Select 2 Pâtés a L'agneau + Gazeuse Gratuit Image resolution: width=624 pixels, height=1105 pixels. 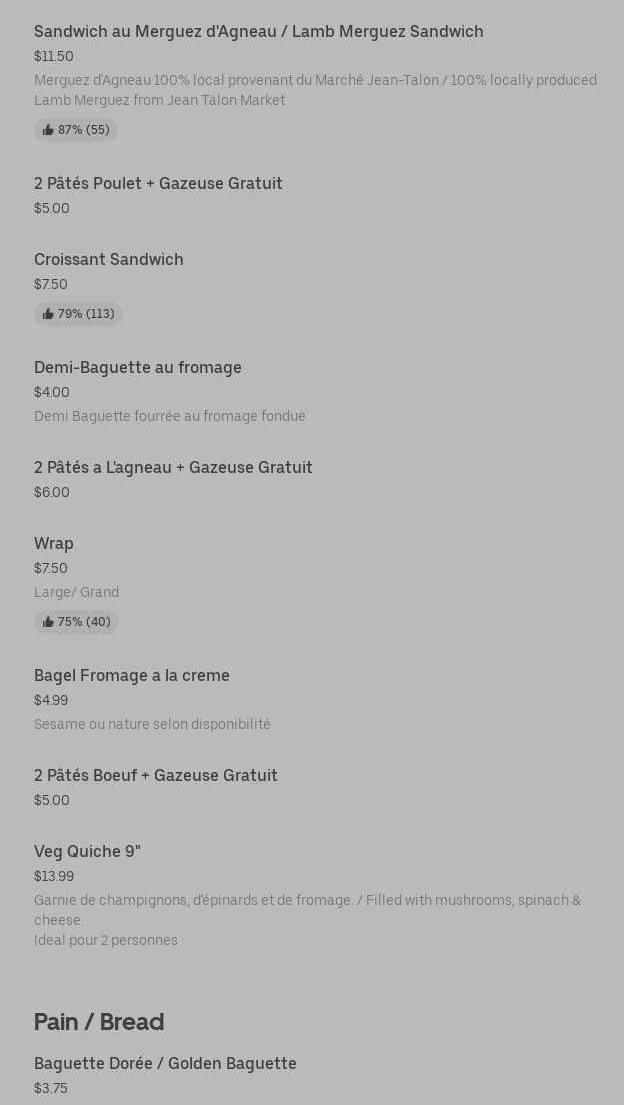pyautogui.click(x=173, y=468)
